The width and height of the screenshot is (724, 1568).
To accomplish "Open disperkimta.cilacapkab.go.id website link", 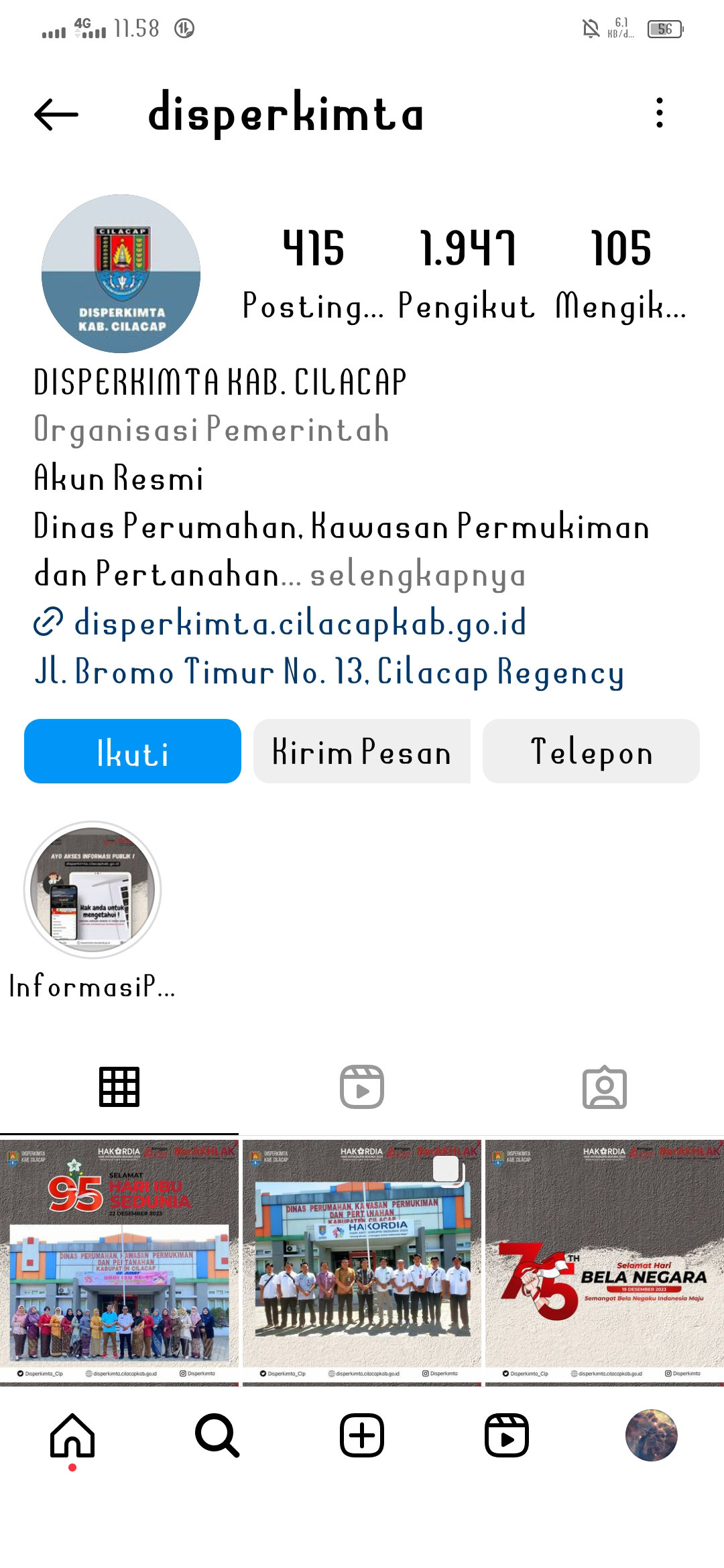I will pos(299,623).
